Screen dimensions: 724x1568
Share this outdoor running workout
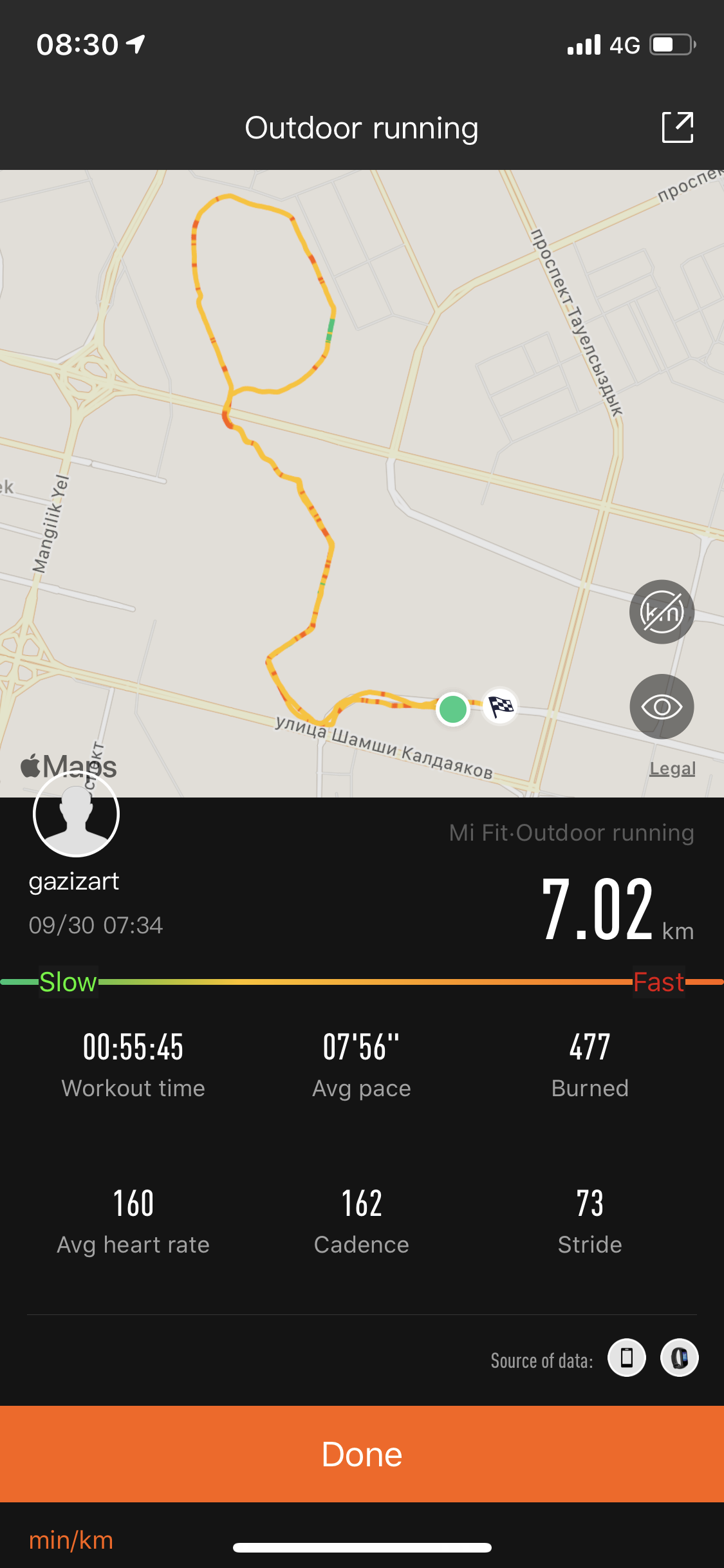click(x=678, y=127)
